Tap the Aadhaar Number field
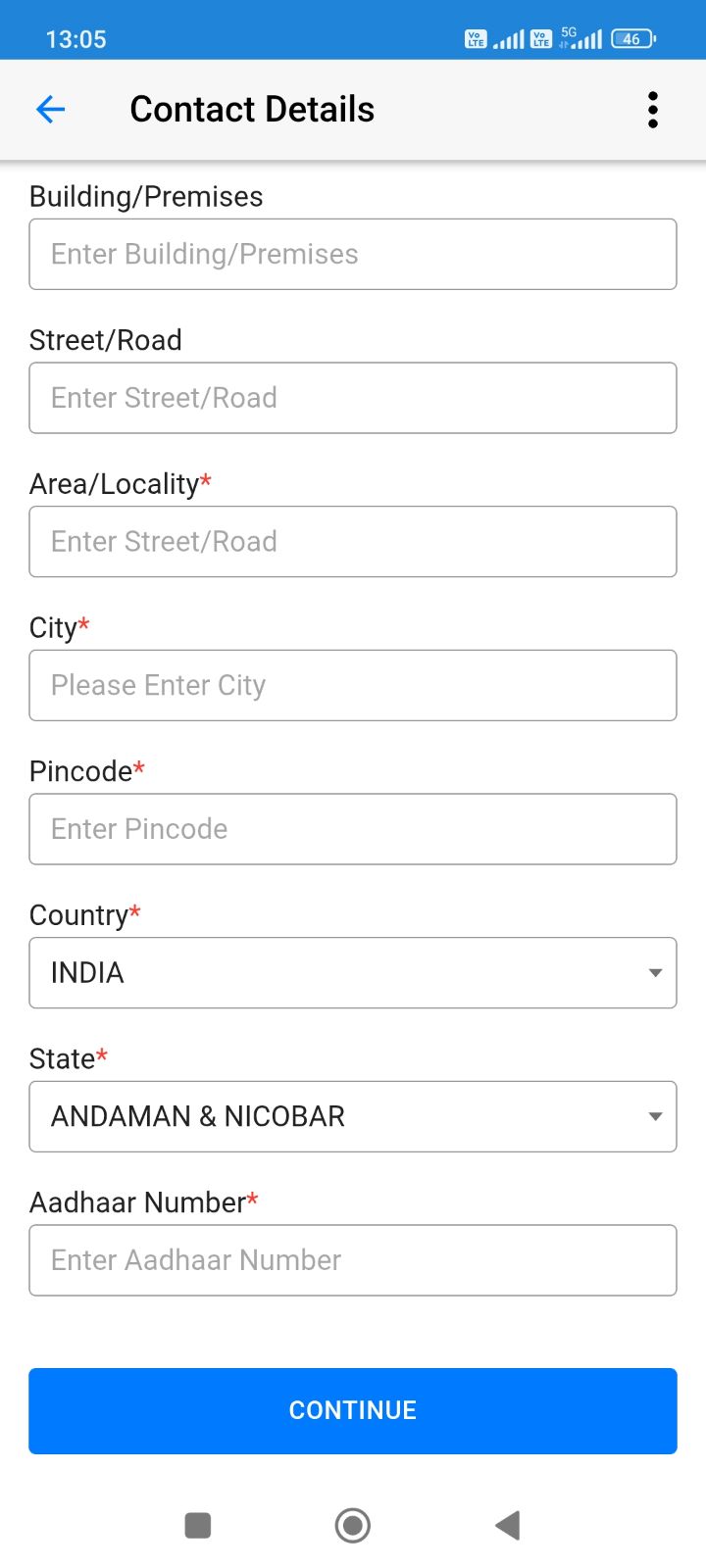706x1568 pixels. 353,1260
